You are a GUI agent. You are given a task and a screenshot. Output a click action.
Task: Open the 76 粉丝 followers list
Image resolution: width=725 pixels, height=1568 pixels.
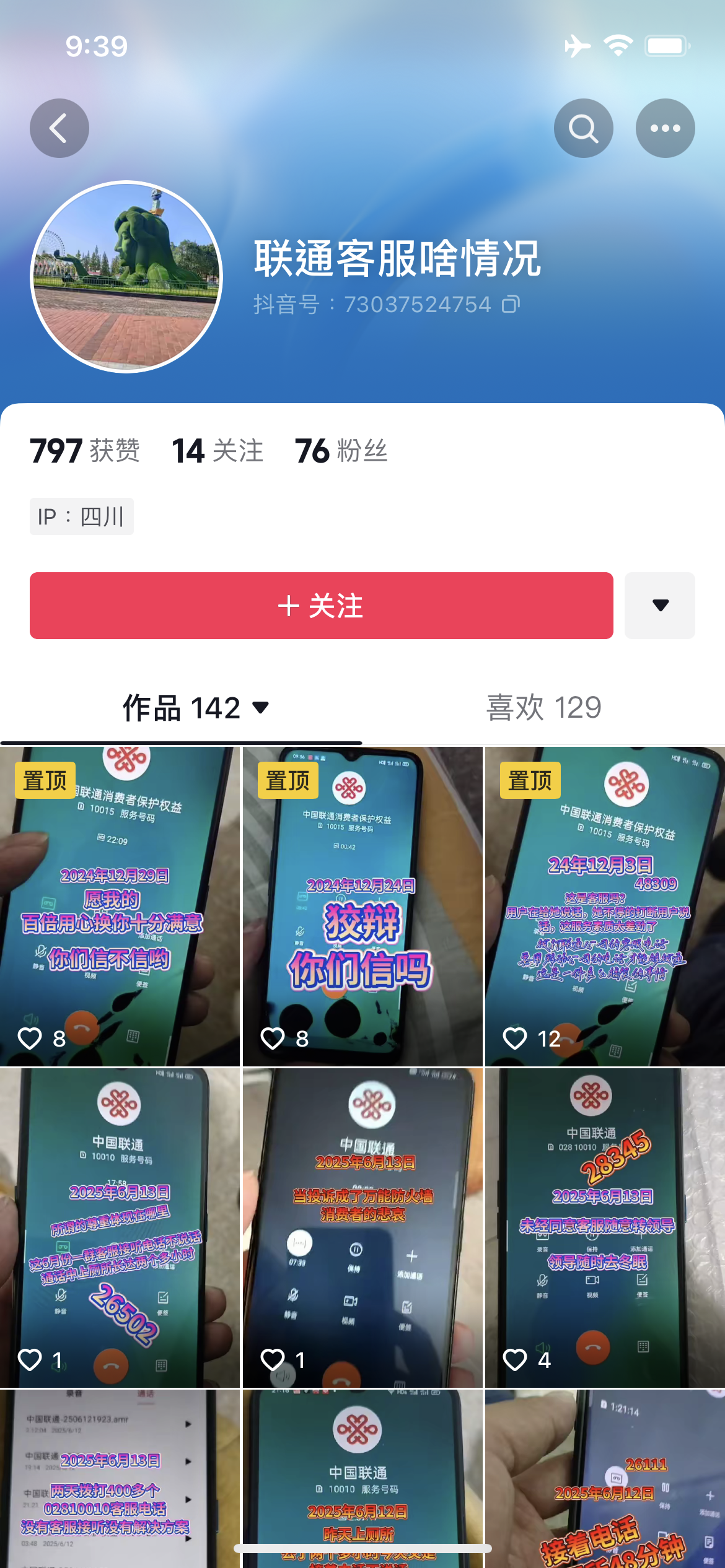pyautogui.click(x=341, y=450)
